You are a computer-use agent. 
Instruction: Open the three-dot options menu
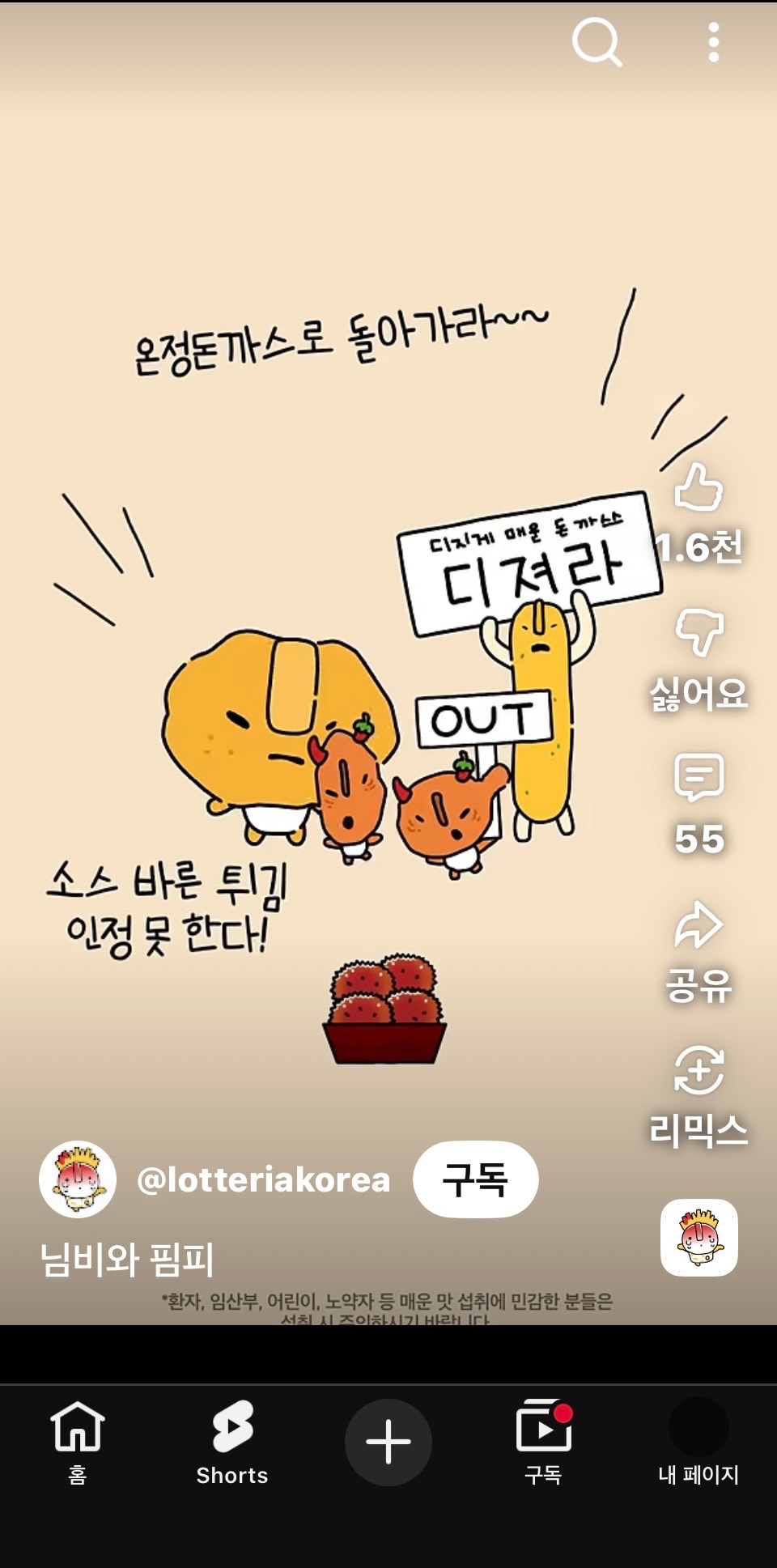click(711, 46)
